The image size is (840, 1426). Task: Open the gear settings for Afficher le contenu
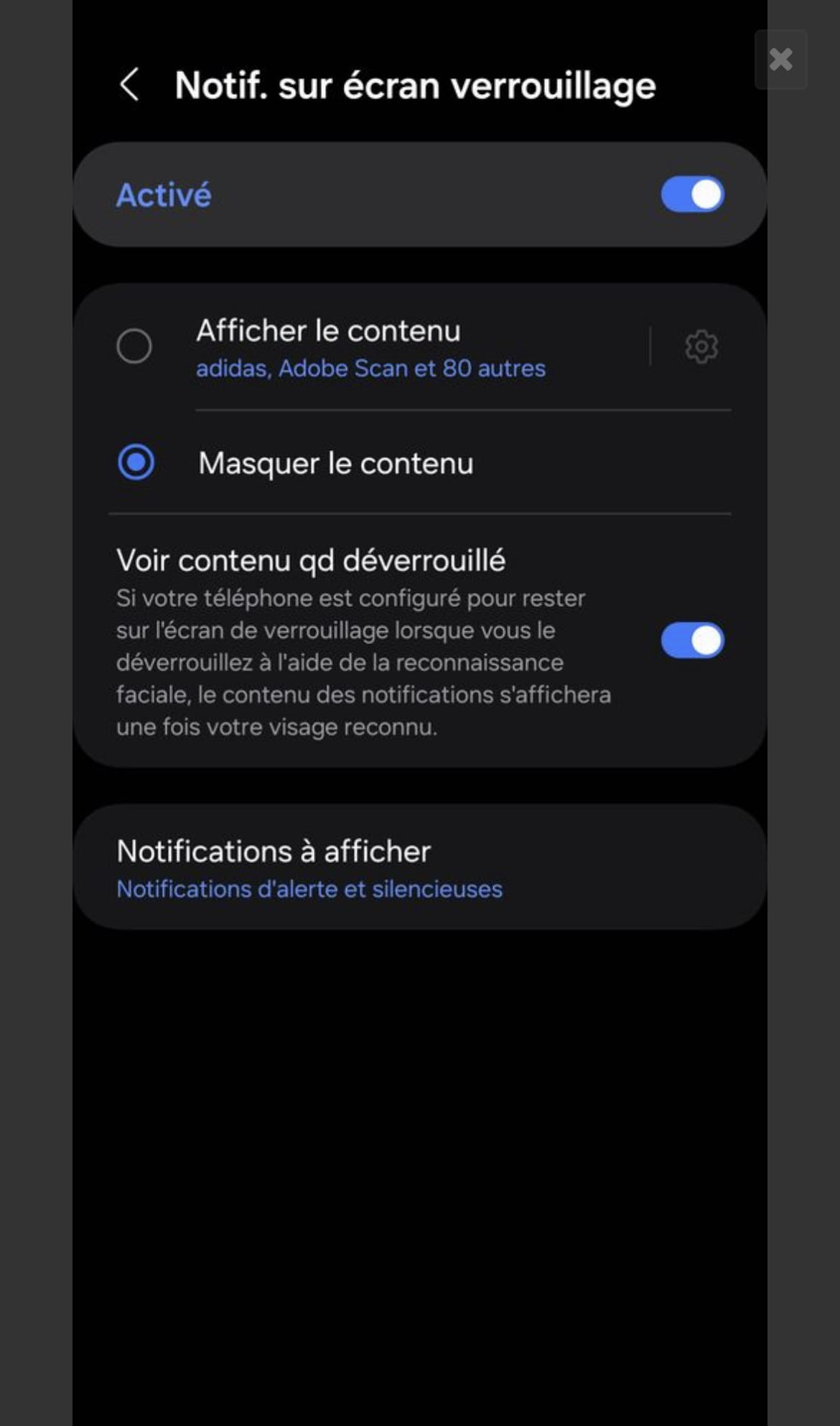pyautogui.click(x=701, y=348)
